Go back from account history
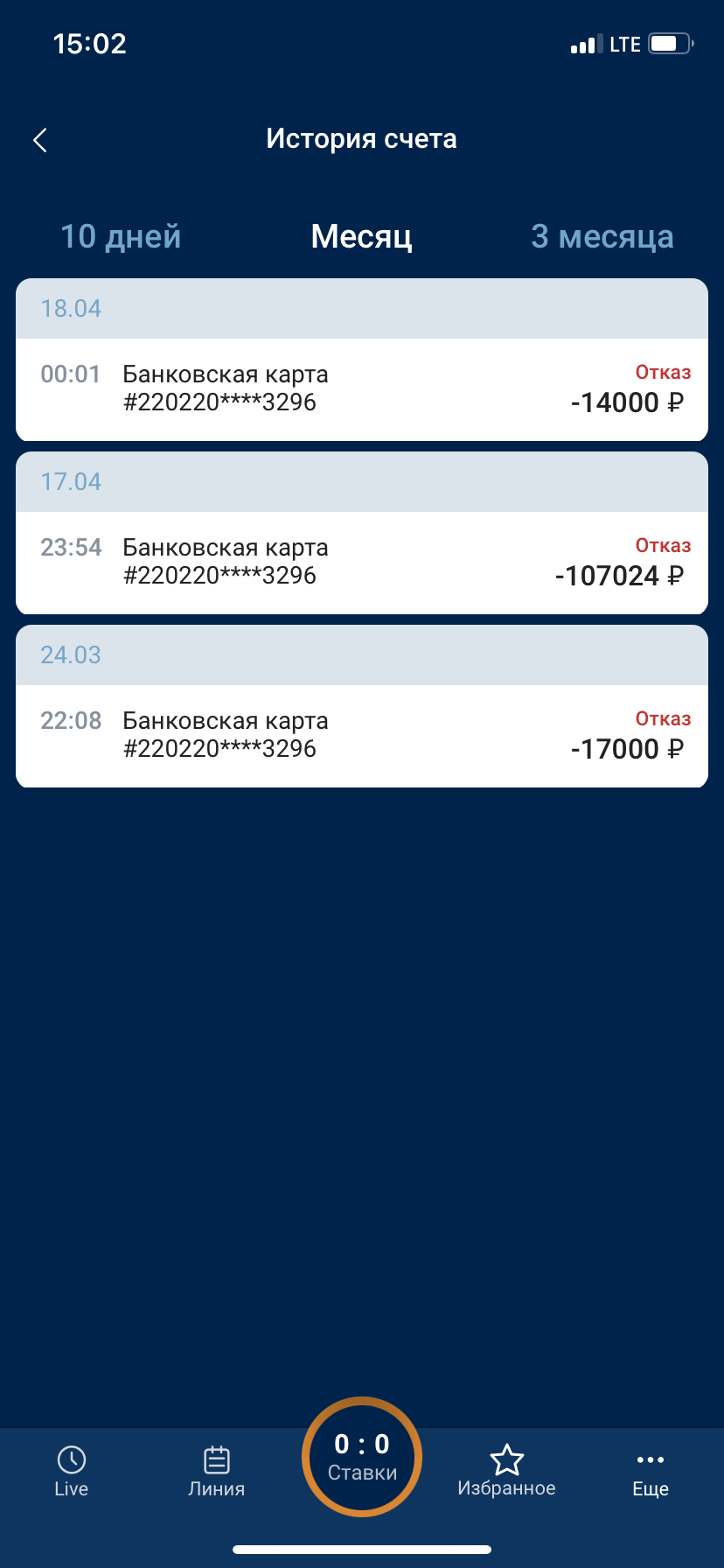 click(40, 140)
